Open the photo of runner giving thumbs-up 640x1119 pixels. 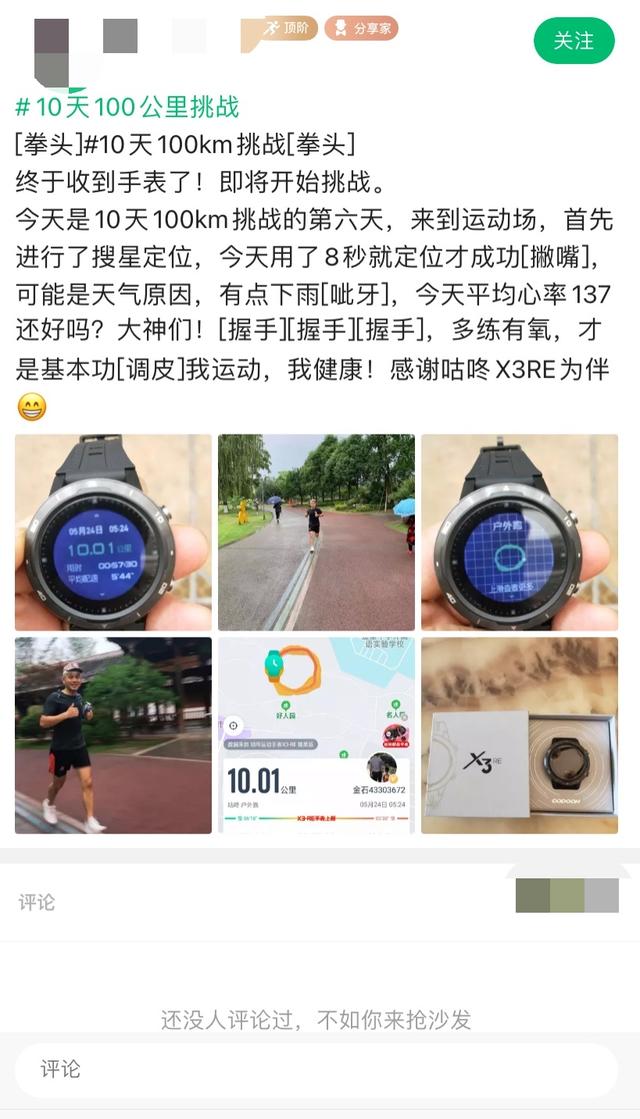[113, 735]
